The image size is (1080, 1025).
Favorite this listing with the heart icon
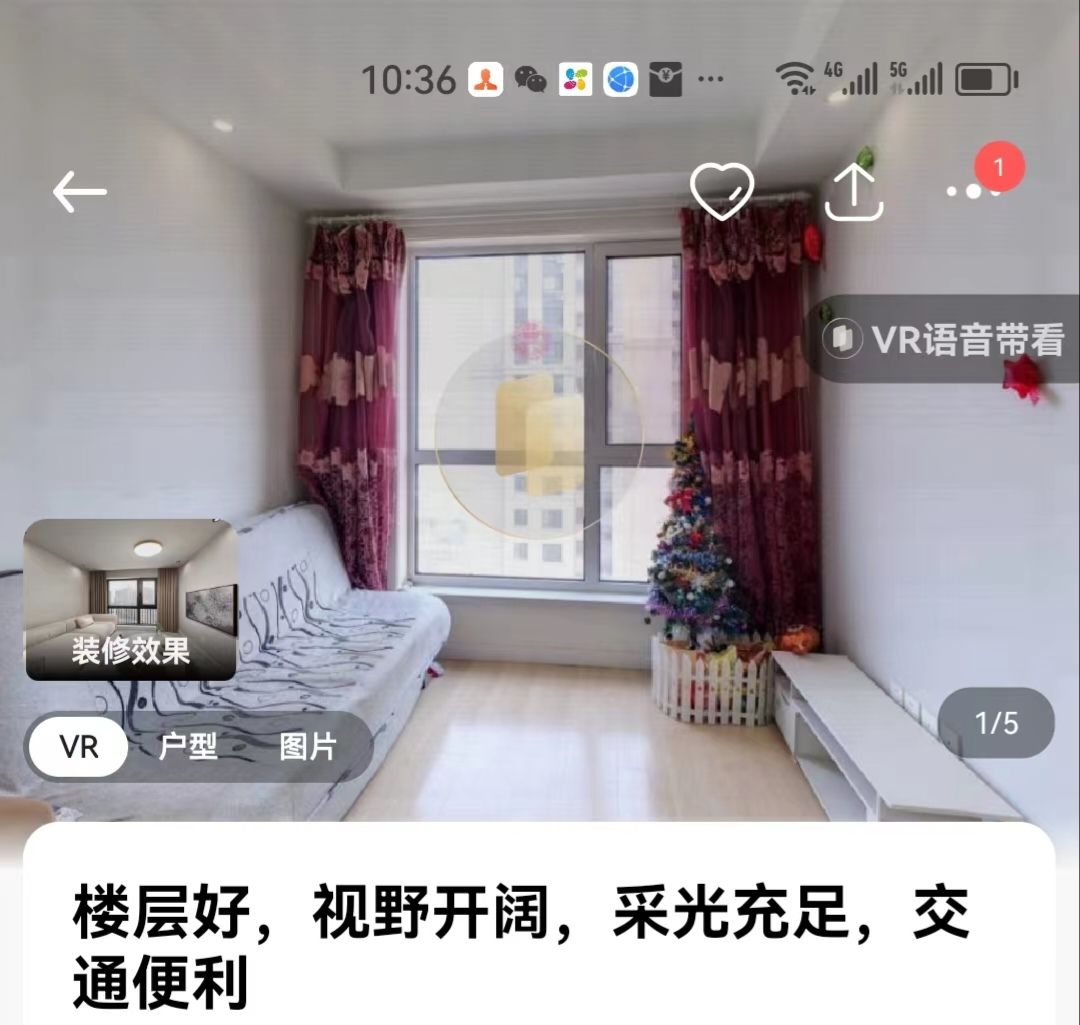point(721,191)
